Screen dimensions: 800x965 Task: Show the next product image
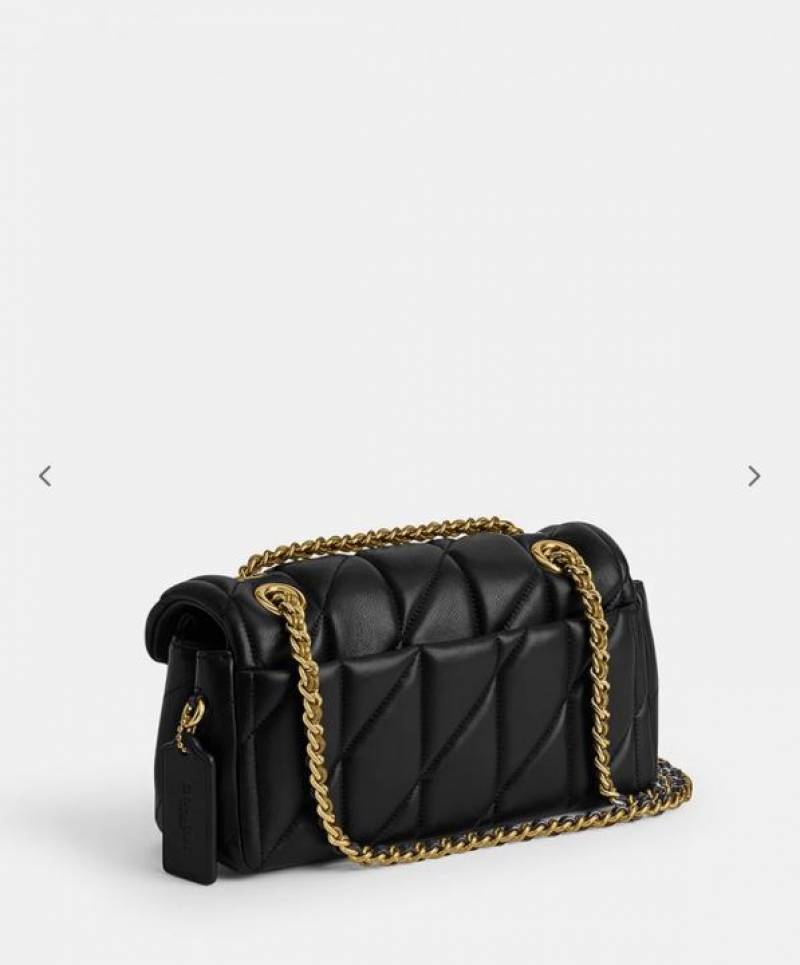(x=754, y=476)
